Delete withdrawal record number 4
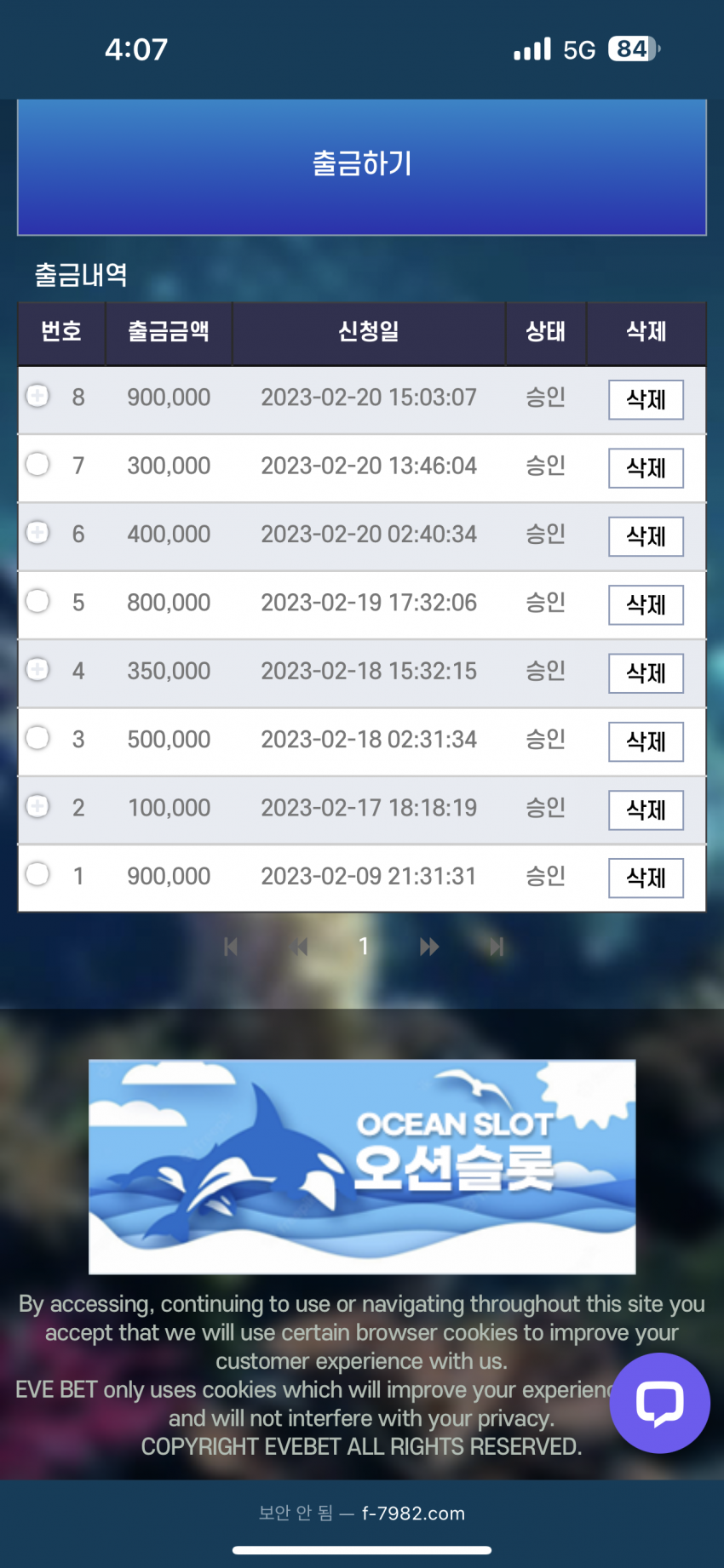Viewport: 724px width, 1568px height. pyautogui.click(x=646, y=672)
